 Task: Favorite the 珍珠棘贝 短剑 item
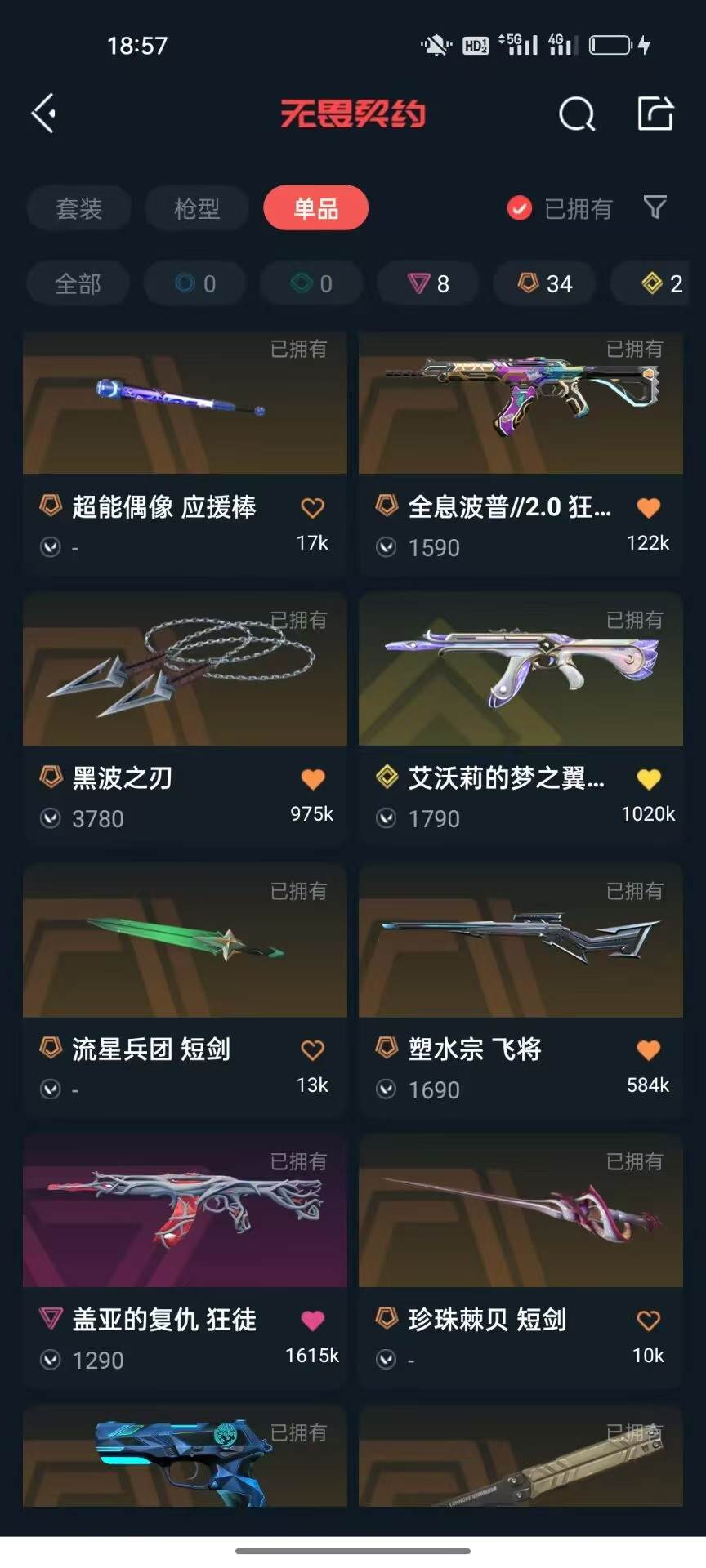click(x=647, y=1320)
